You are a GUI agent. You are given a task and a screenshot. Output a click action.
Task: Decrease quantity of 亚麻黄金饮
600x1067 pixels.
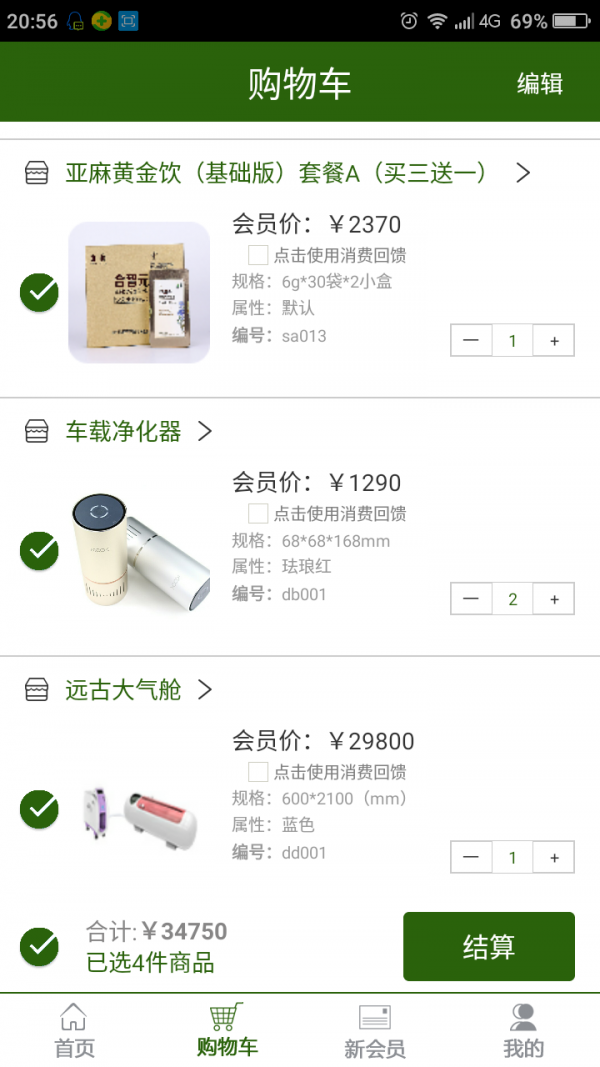point(471,341)
